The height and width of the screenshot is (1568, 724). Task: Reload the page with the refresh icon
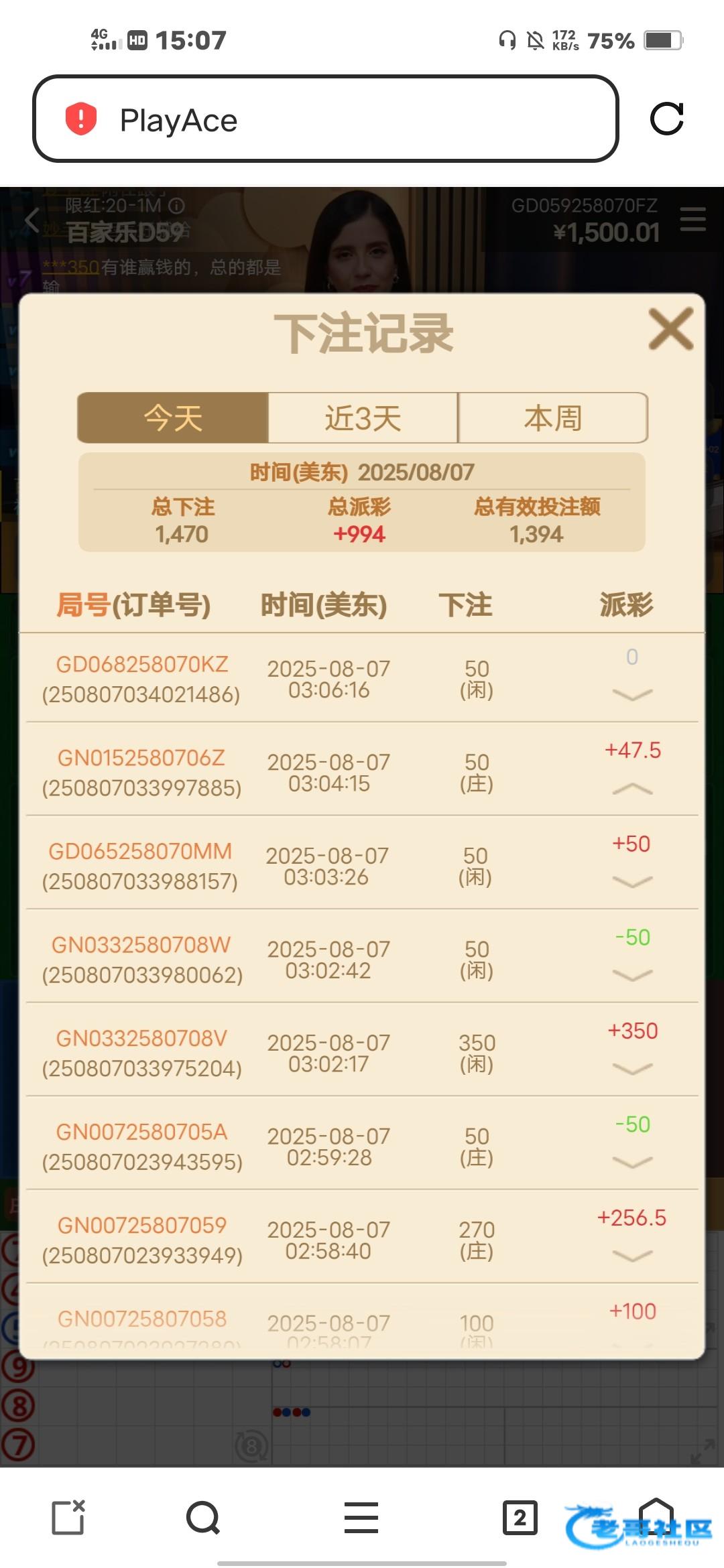666,119
